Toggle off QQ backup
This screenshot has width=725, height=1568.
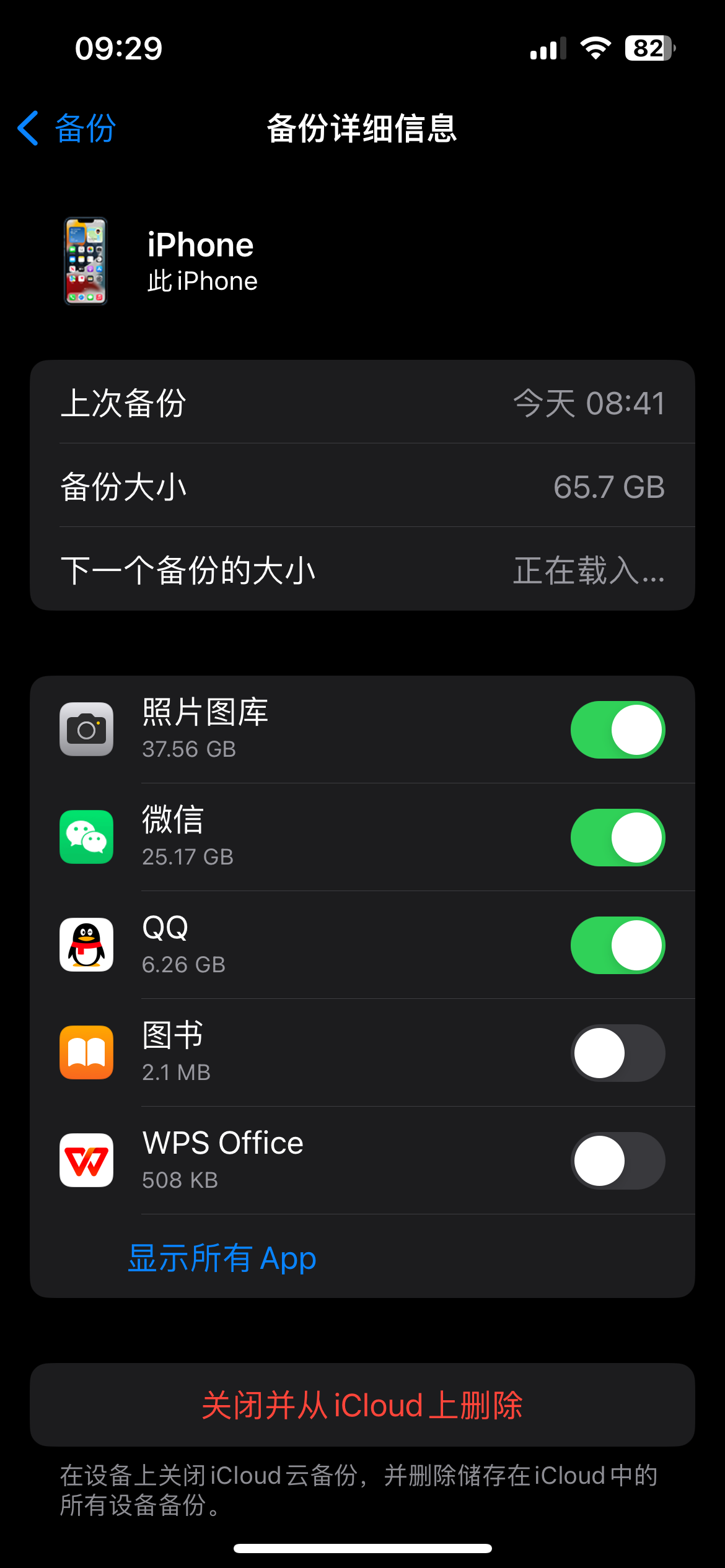click(617, 945)
